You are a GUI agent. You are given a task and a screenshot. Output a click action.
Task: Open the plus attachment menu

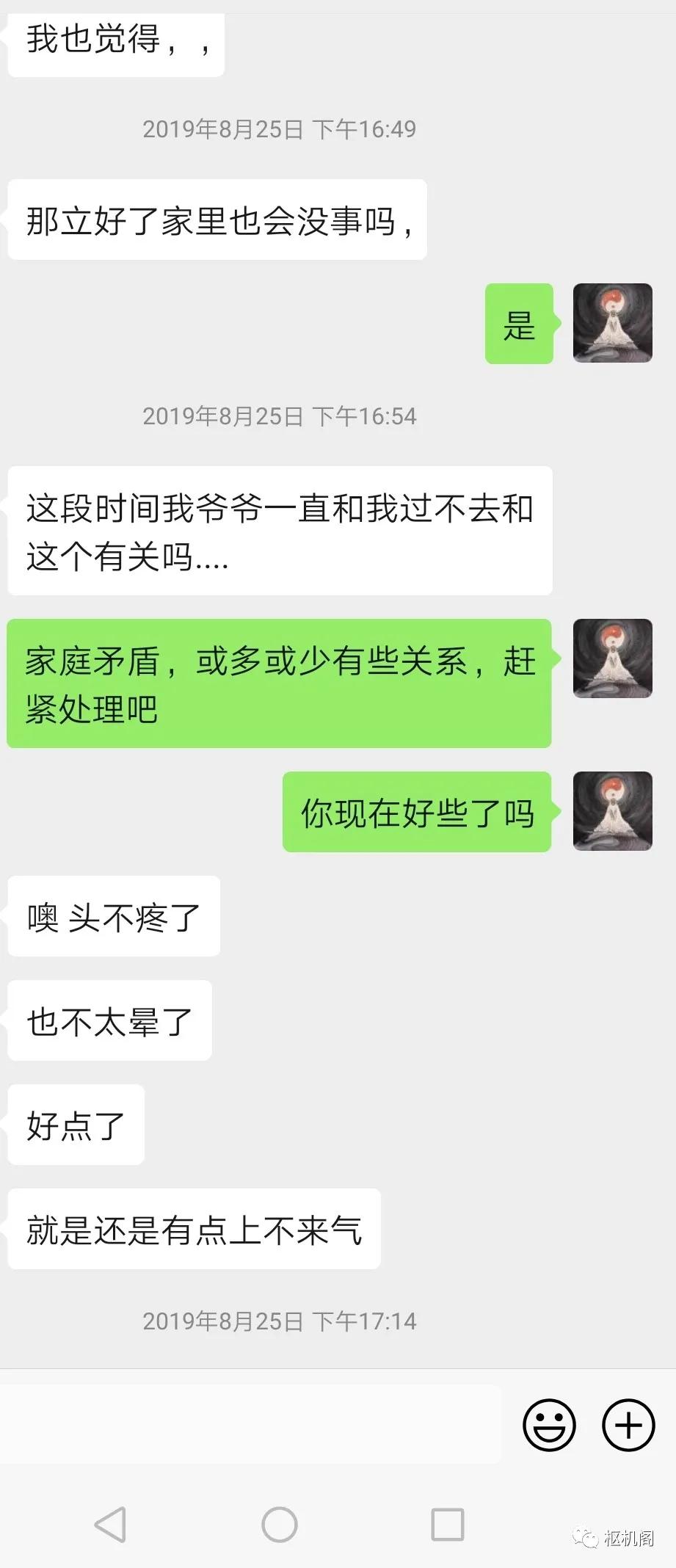coord(628,1425)
